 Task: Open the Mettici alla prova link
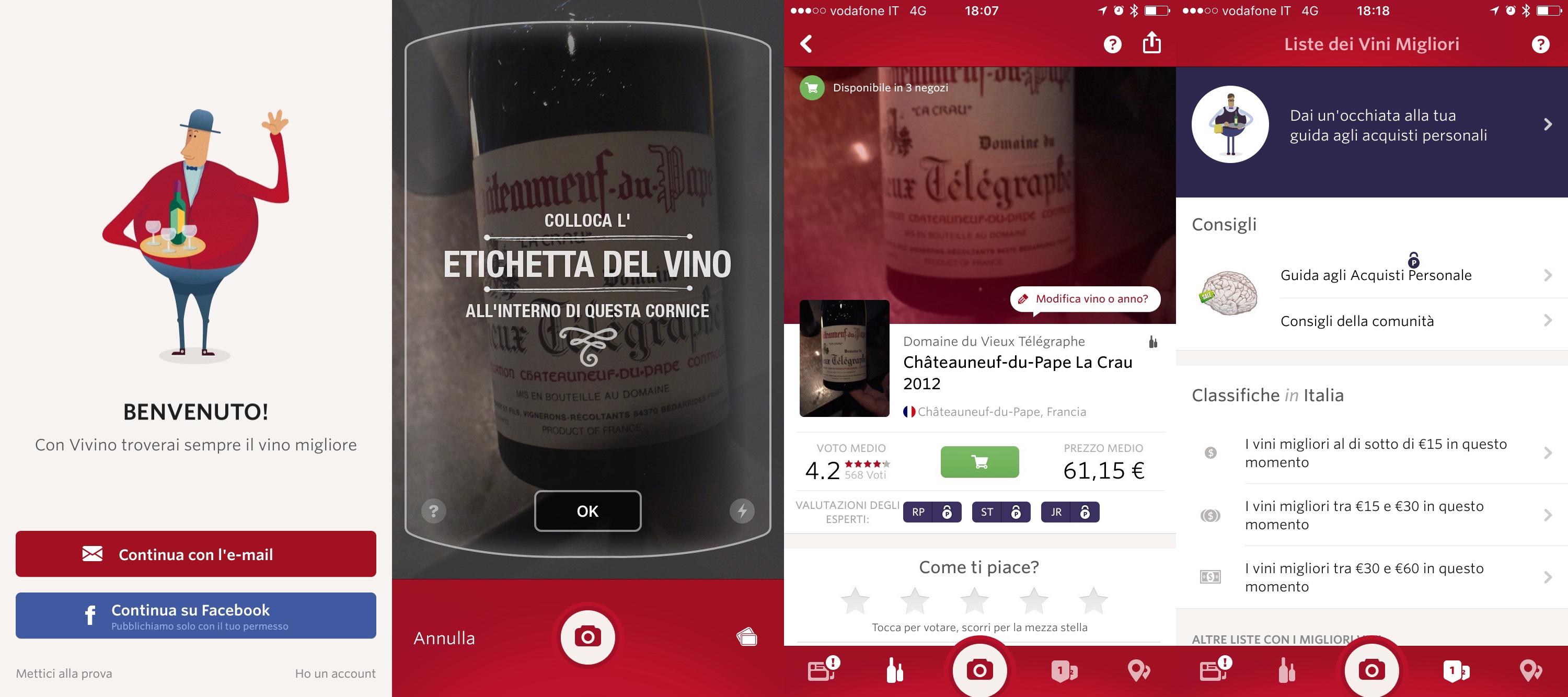pos(64,673)
